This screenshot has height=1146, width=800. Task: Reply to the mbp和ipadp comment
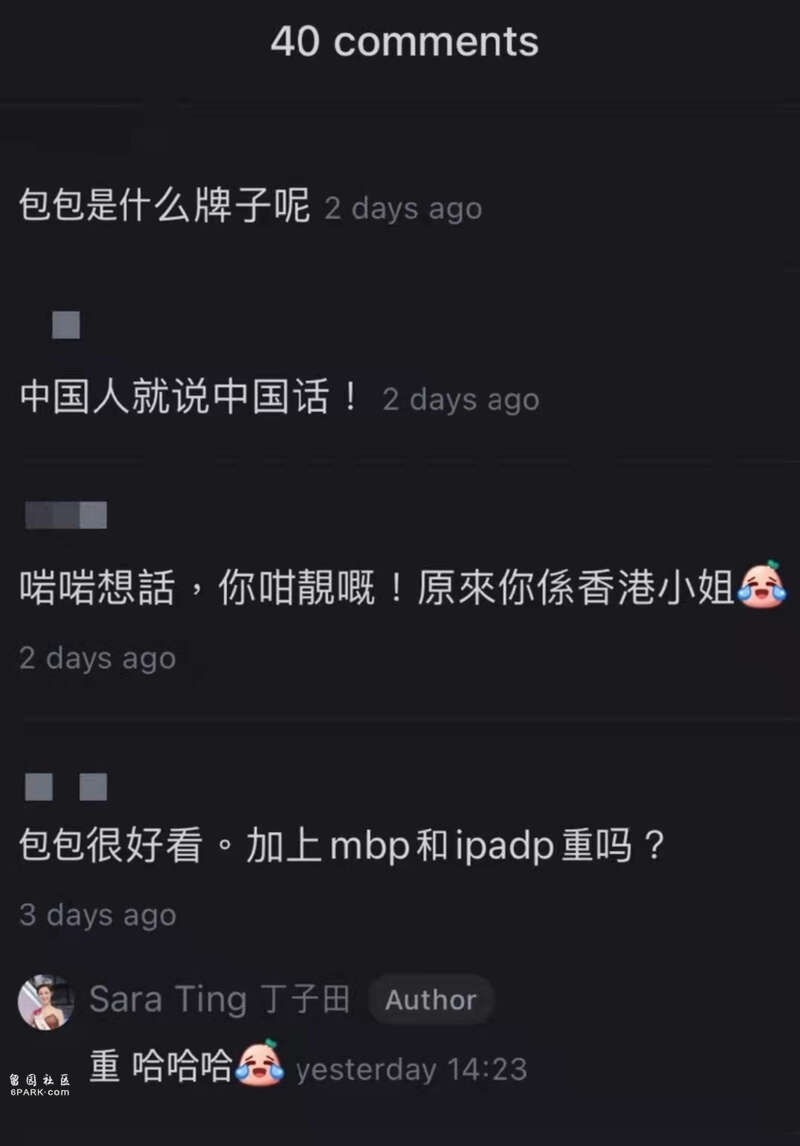click(x=342, y=847)
